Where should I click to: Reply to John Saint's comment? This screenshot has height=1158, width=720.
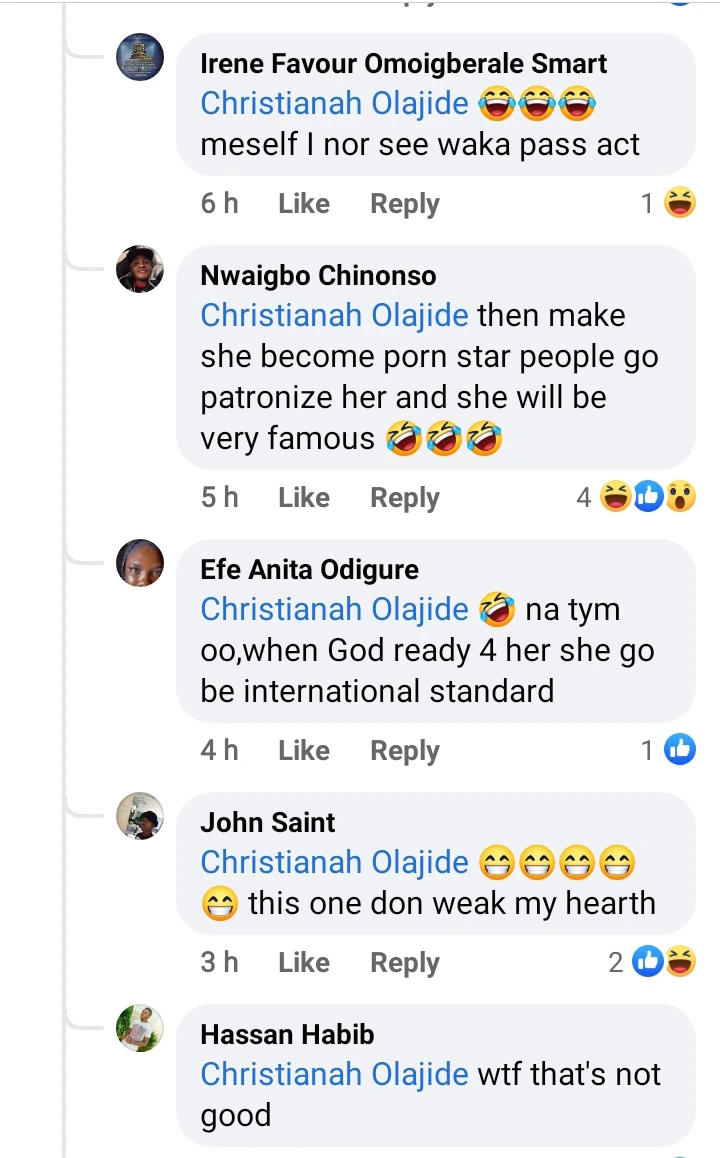pos(404,962)
